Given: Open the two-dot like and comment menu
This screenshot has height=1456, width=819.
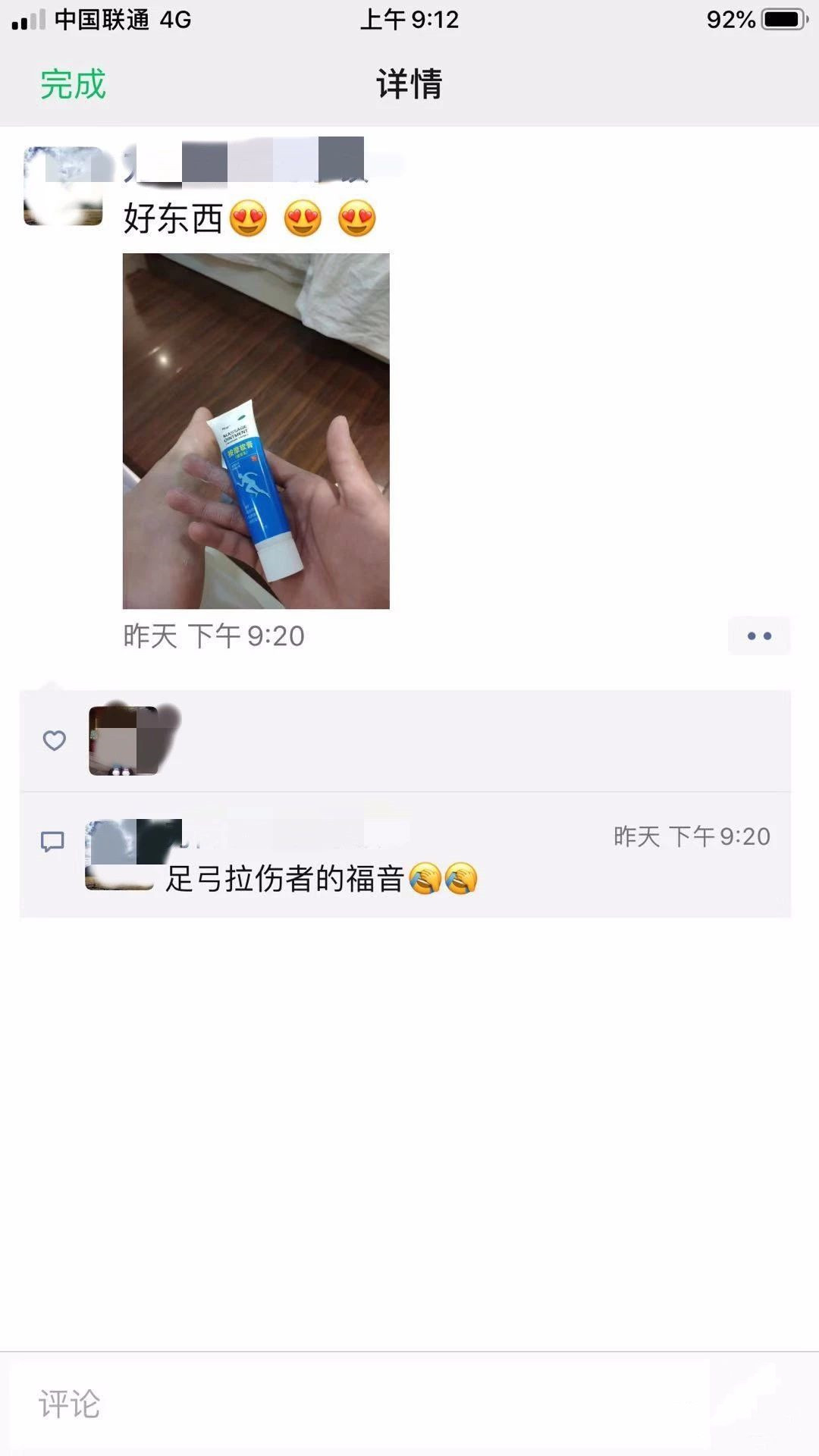Looking at the screenshot, I should pyautogui.click(x=758, y=636).
